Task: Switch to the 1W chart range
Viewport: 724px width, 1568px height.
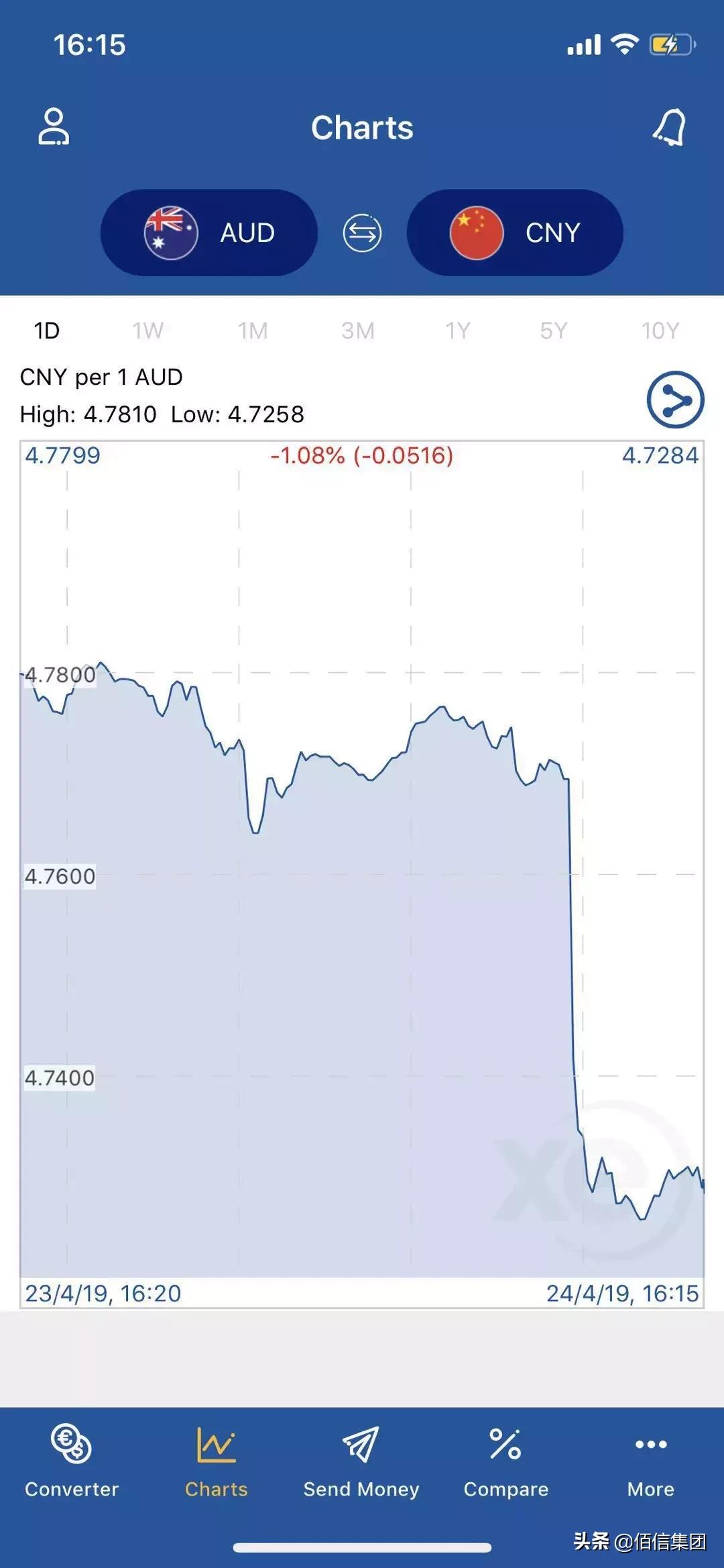Action: (148, 330)
